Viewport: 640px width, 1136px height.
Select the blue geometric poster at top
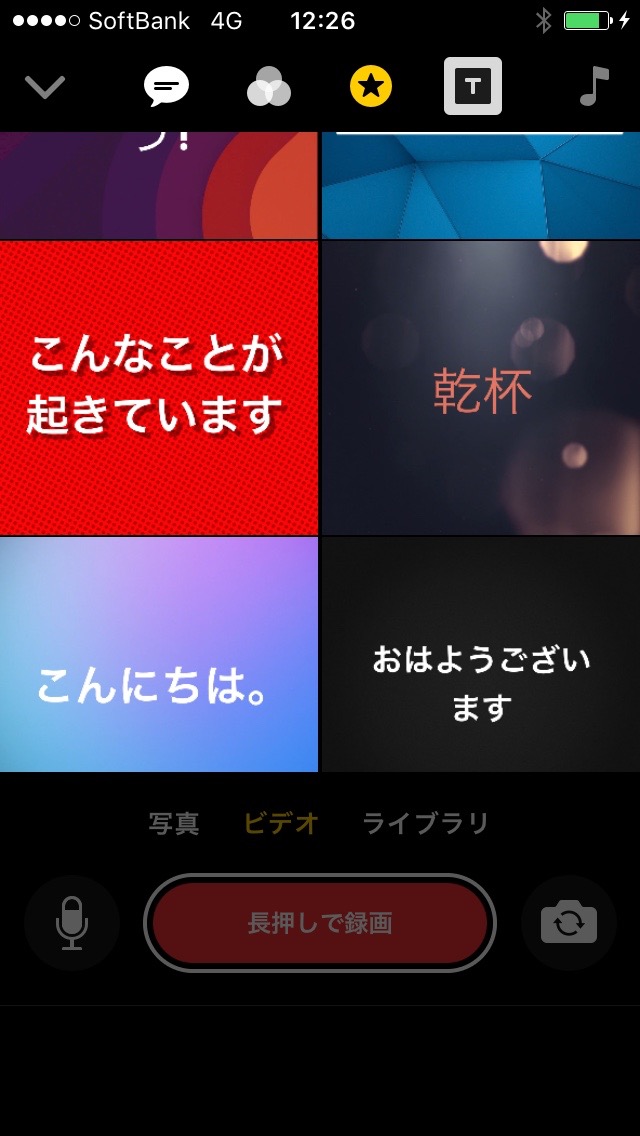(481, 185)
